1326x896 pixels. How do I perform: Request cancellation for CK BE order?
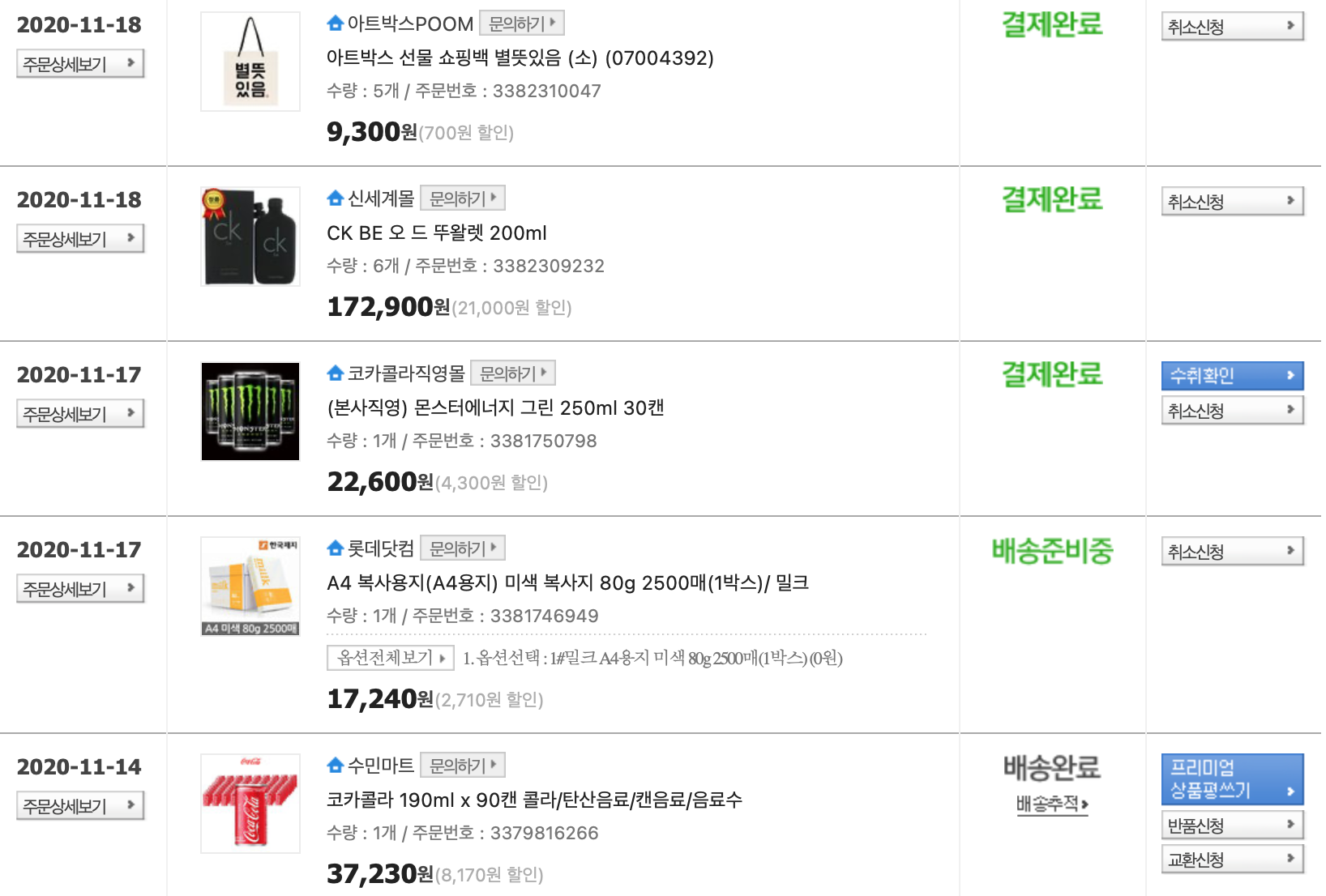tap(1231, 202)
